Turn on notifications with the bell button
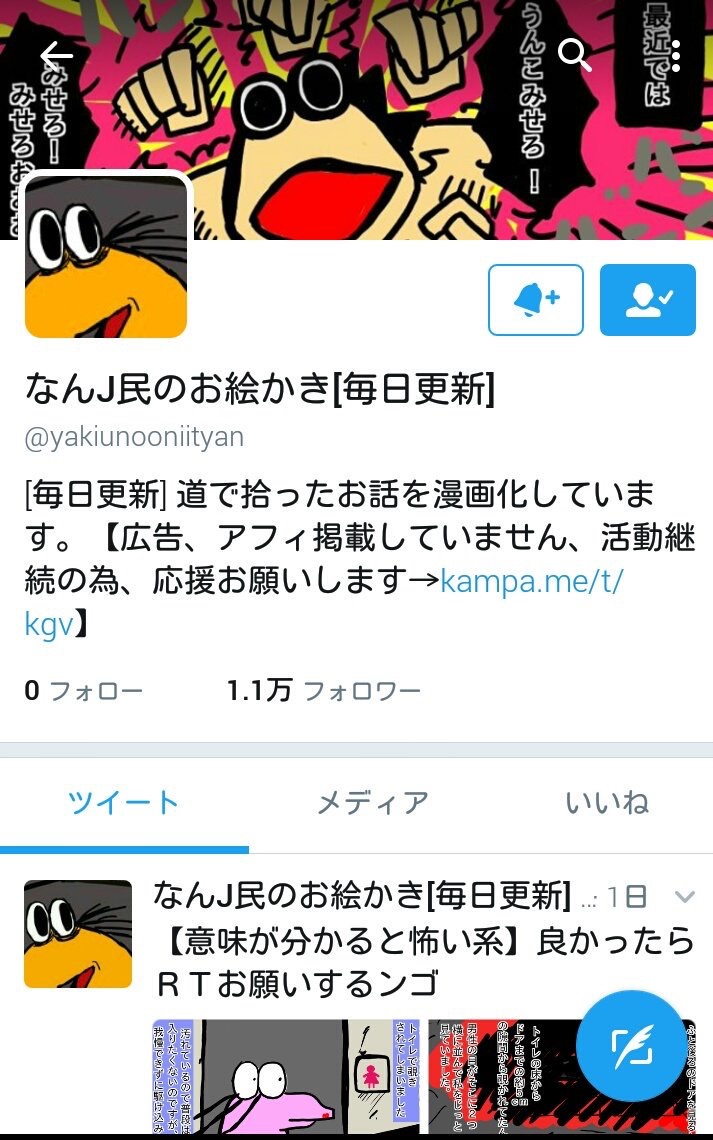 pyautogui.click(x=536, y=300)
